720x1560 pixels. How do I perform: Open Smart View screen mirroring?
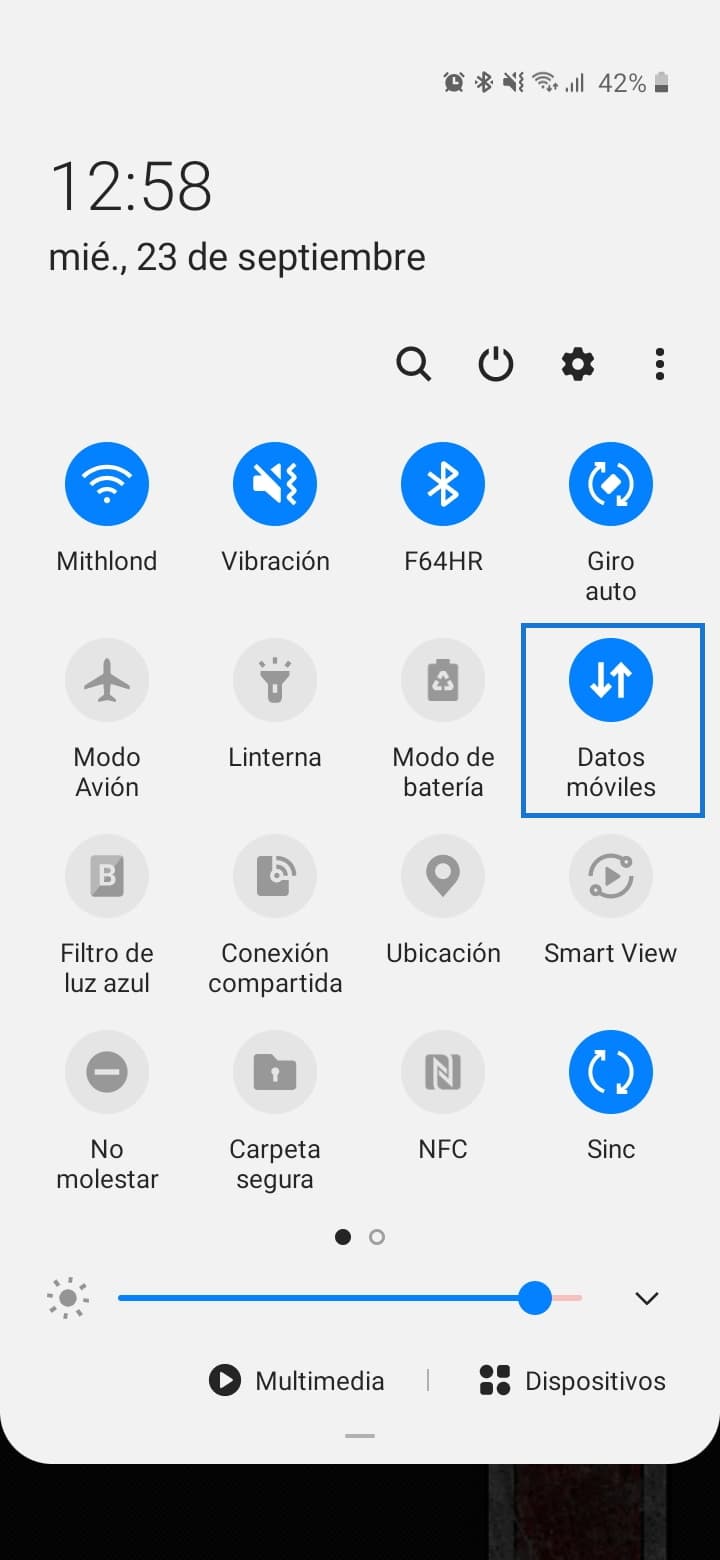click(x=610, y=876)
